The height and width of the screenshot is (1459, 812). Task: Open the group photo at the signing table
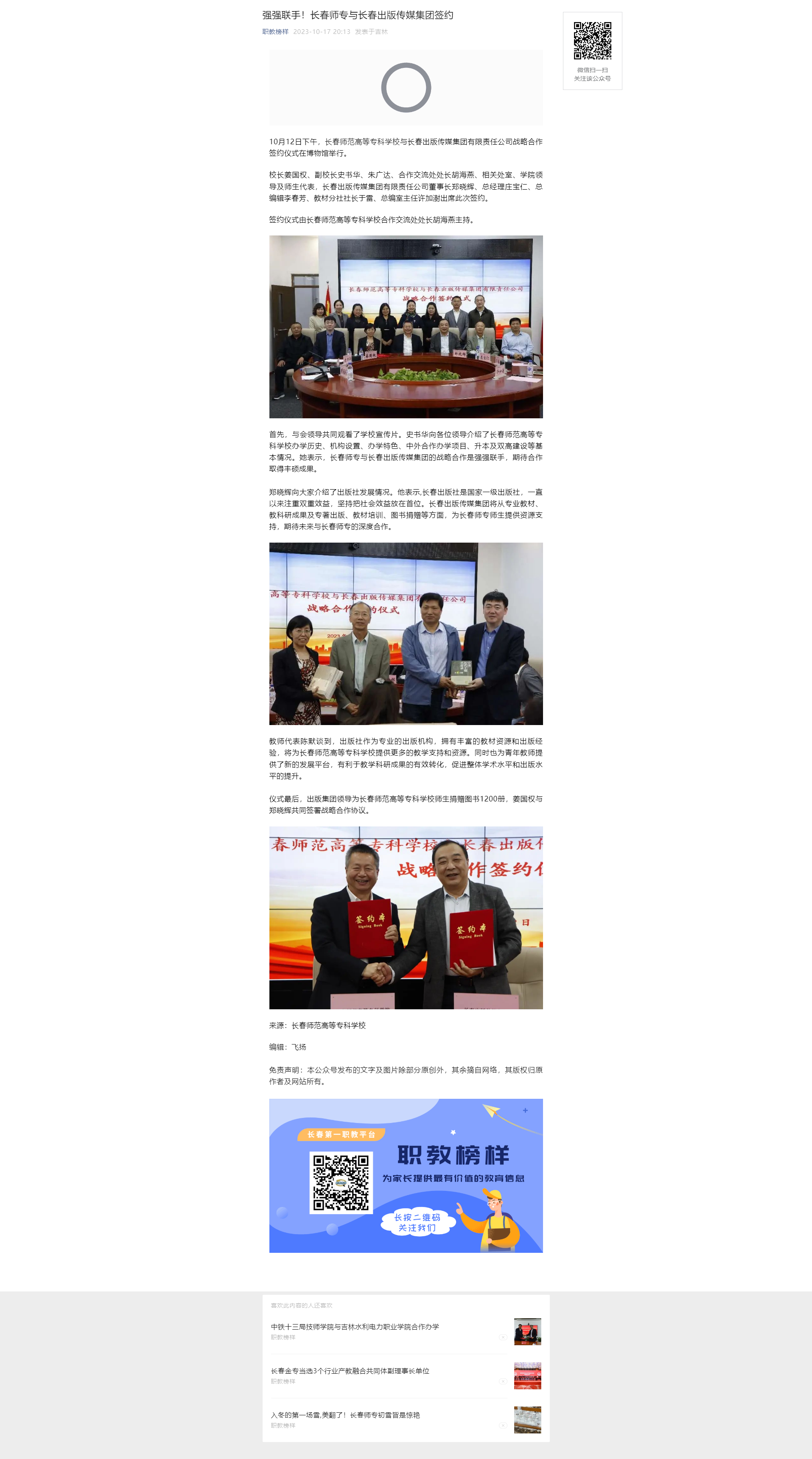pyautogui.click(x=406, y=327)
